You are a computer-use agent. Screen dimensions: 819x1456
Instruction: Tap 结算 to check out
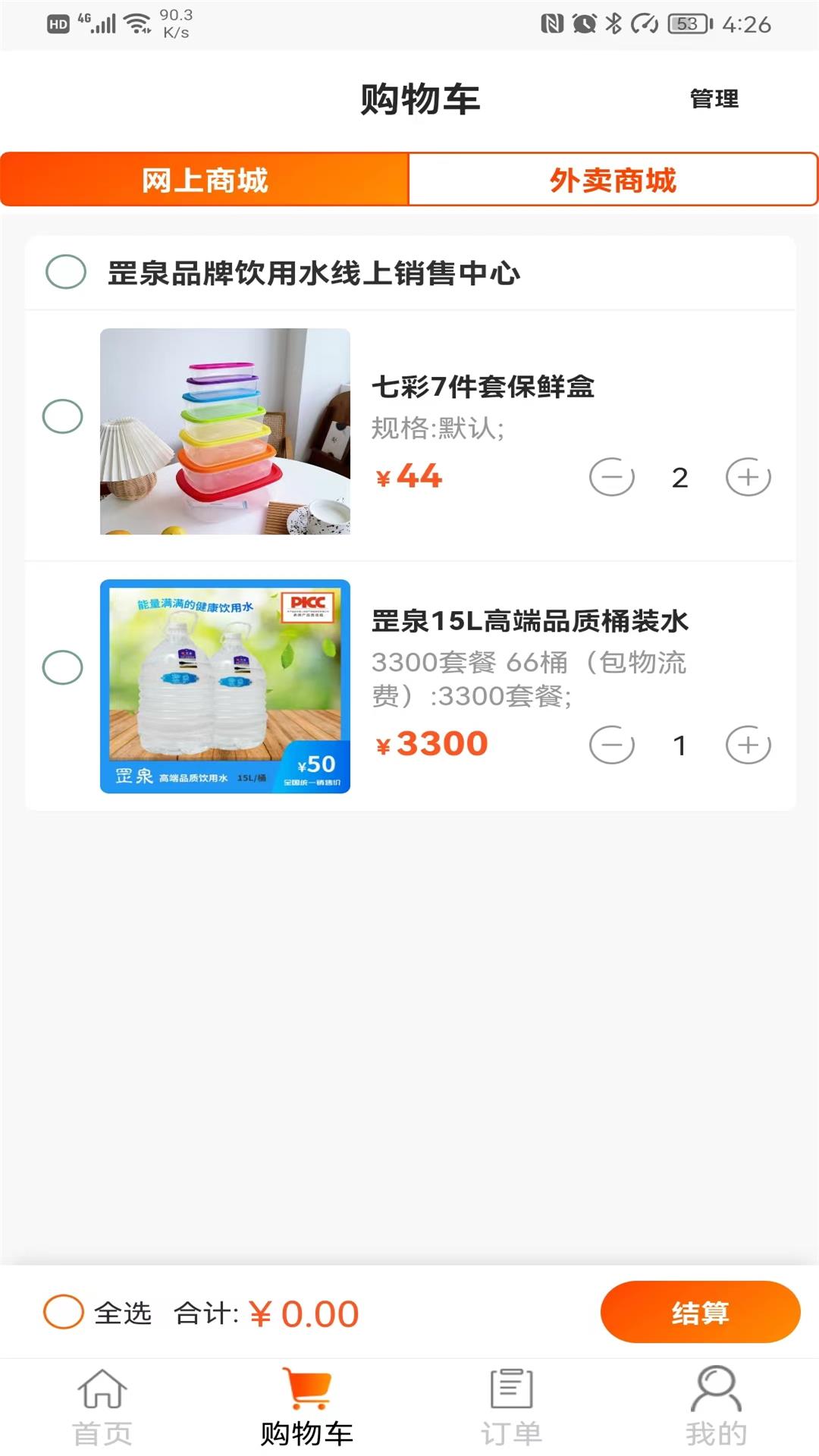tap(700, 1312)
